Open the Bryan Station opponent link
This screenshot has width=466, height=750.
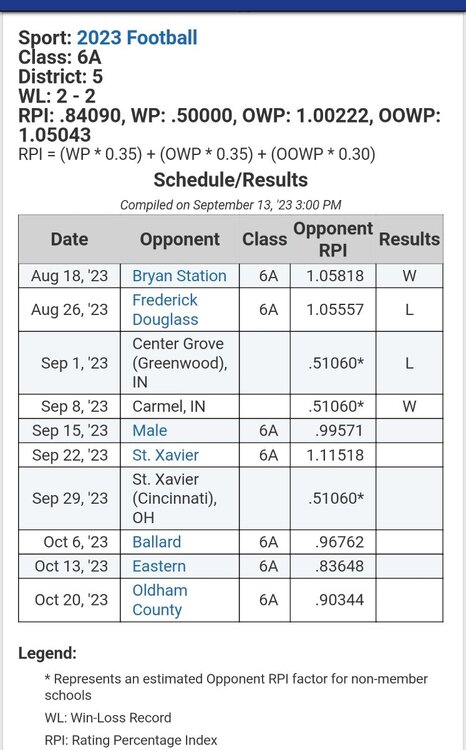click(x=179, y=276)
